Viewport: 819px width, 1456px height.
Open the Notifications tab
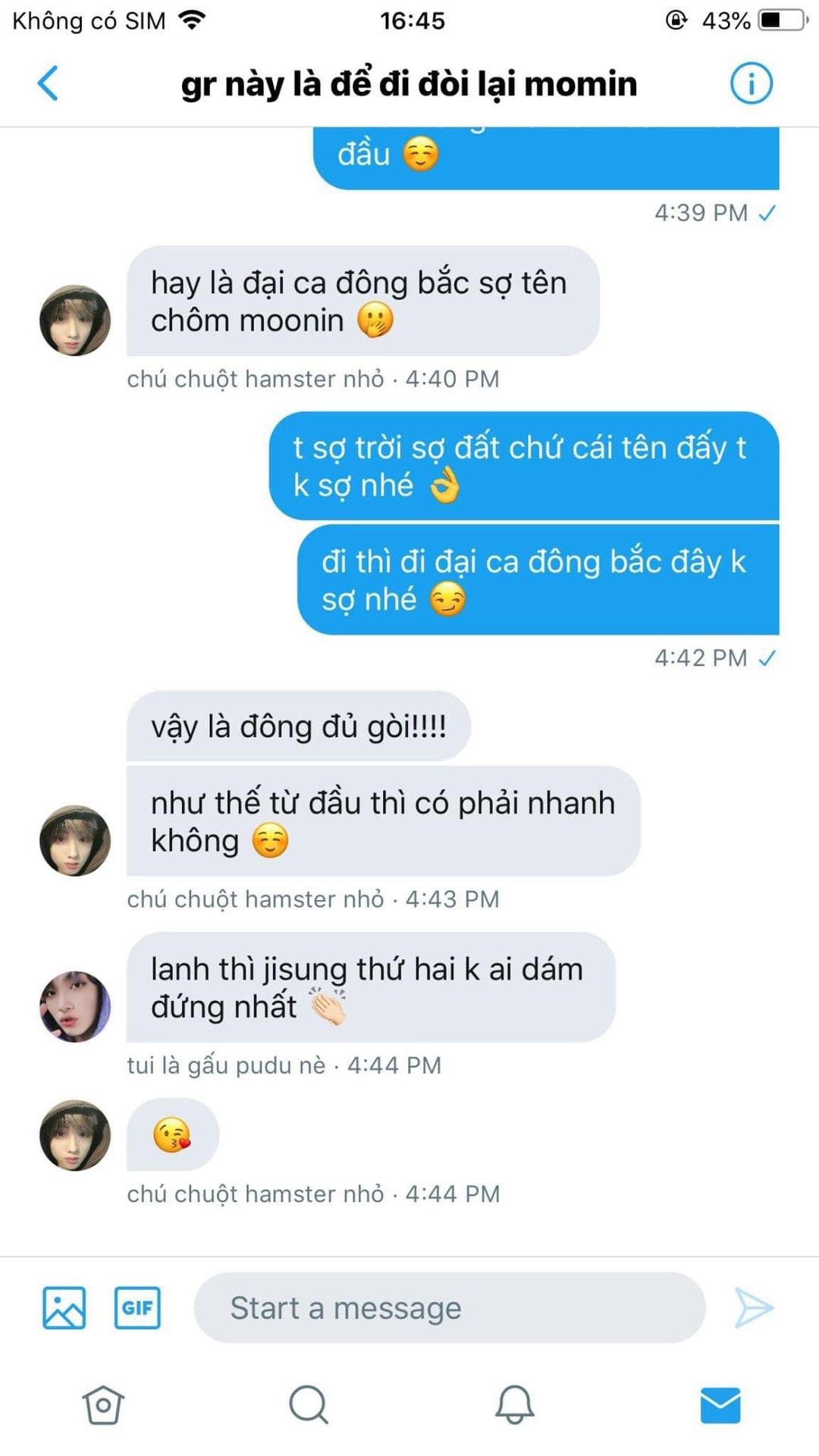(x=514, y=1404)
